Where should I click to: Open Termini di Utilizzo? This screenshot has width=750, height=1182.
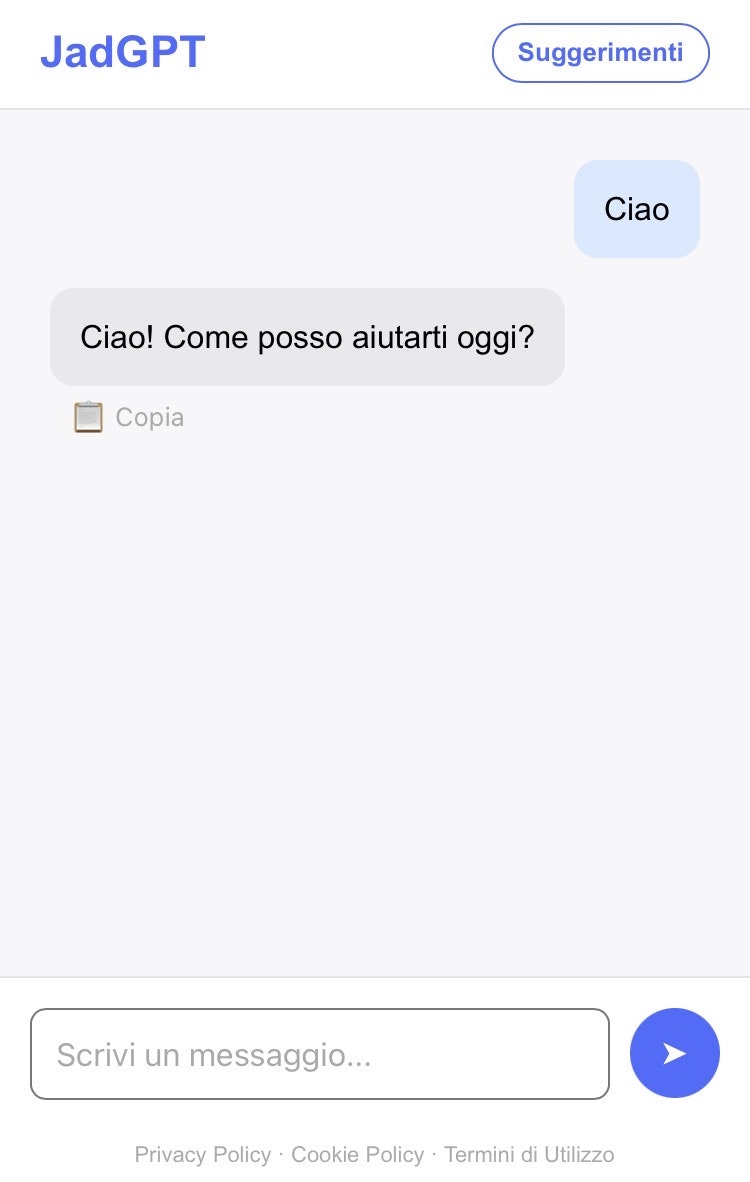point(531,1154)
